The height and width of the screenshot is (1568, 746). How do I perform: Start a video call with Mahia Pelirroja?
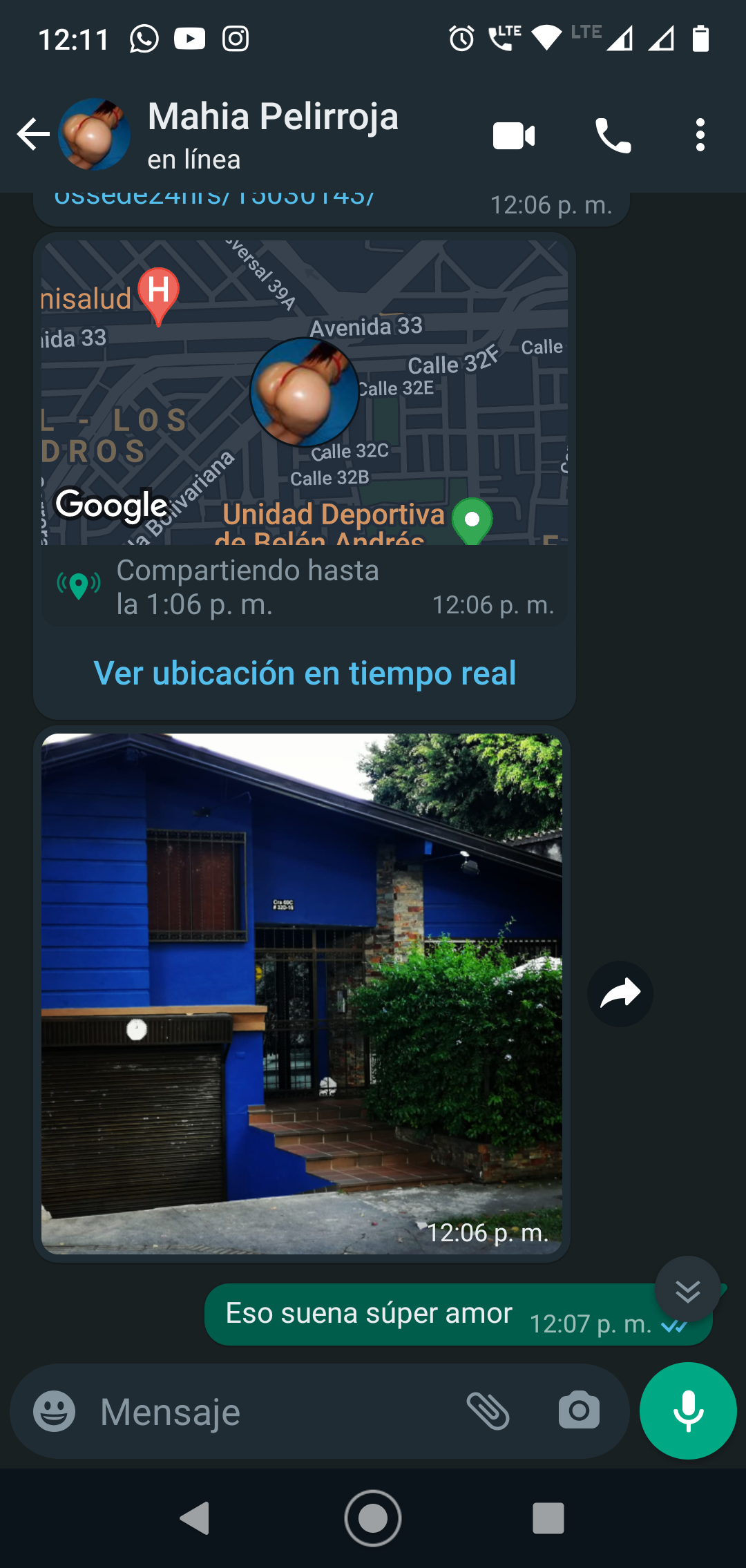click(x=514, y=135)
